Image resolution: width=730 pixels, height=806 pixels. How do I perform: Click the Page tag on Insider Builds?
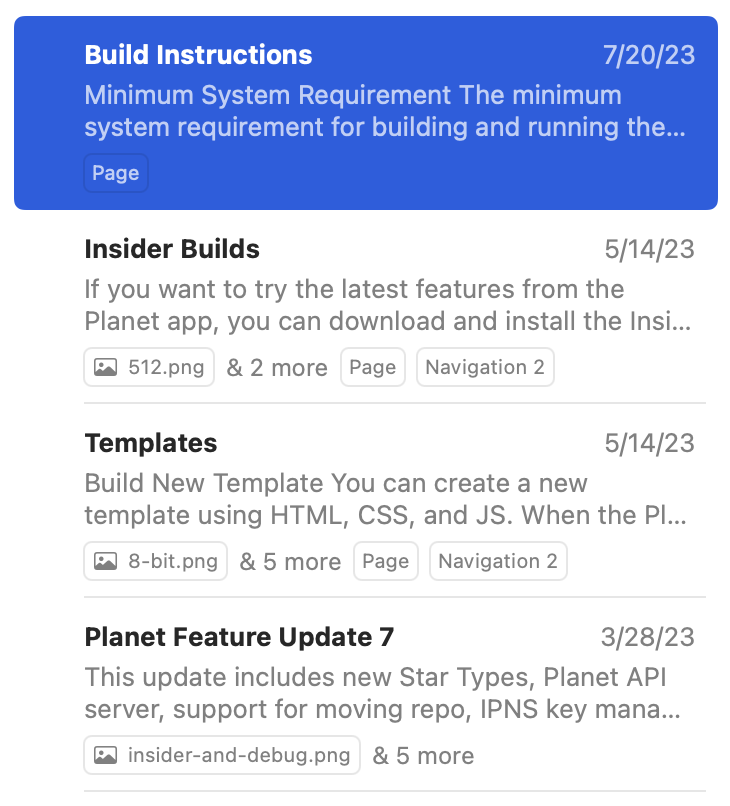372,367
